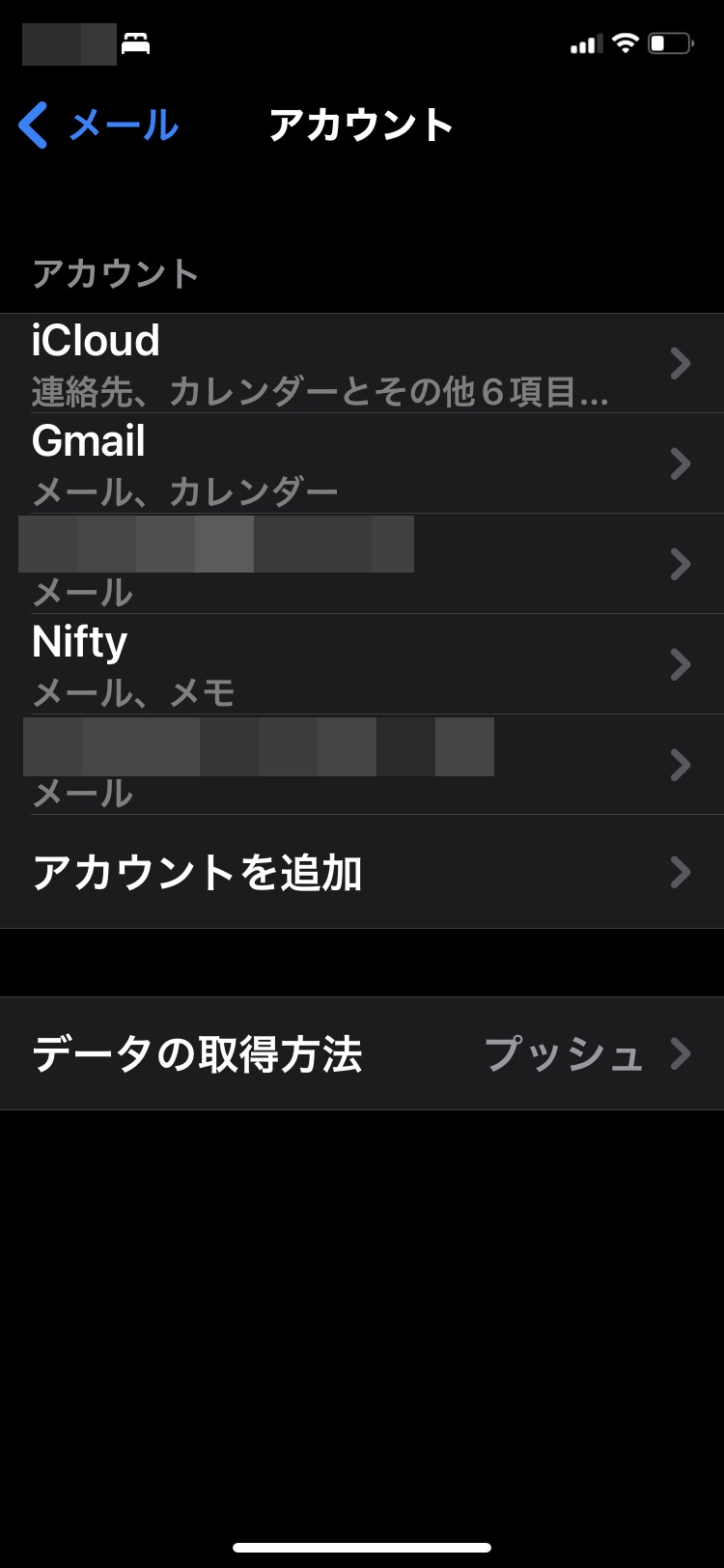
Task: Open the iCloud account row
Action: click(362, 363)
